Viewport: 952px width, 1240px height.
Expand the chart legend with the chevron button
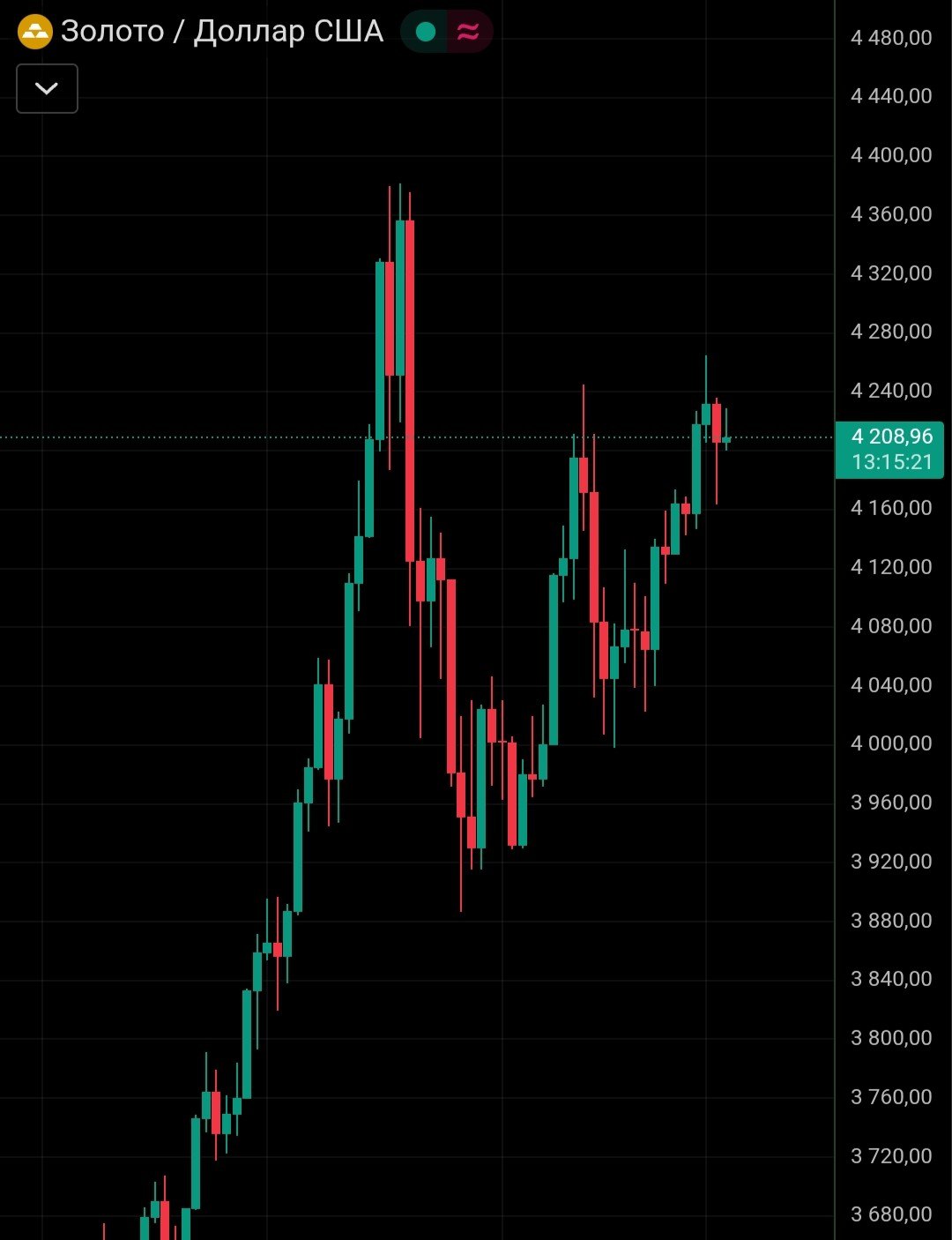(47, 88)
